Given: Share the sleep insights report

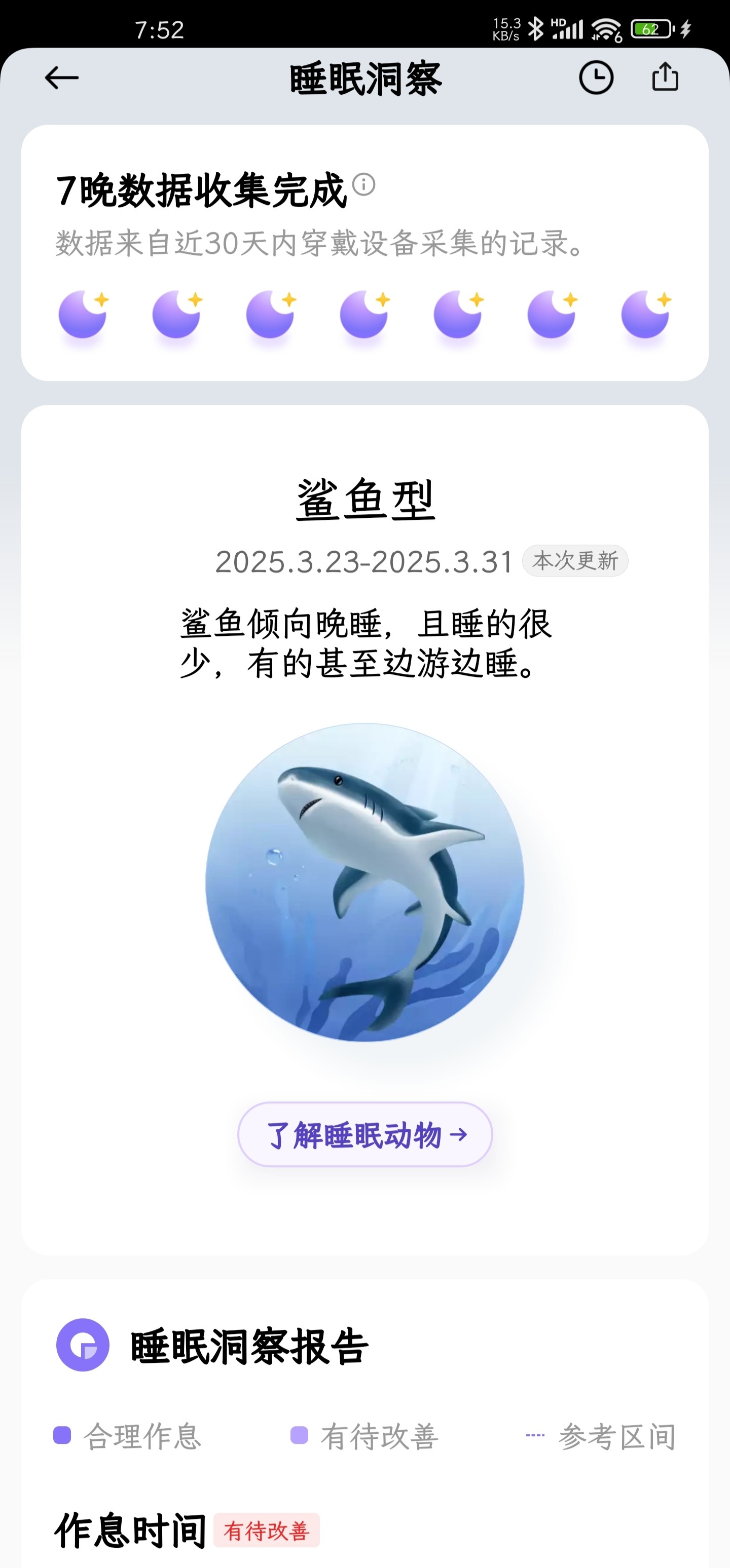Looking at the screenshot, I should tap(665, 78).
